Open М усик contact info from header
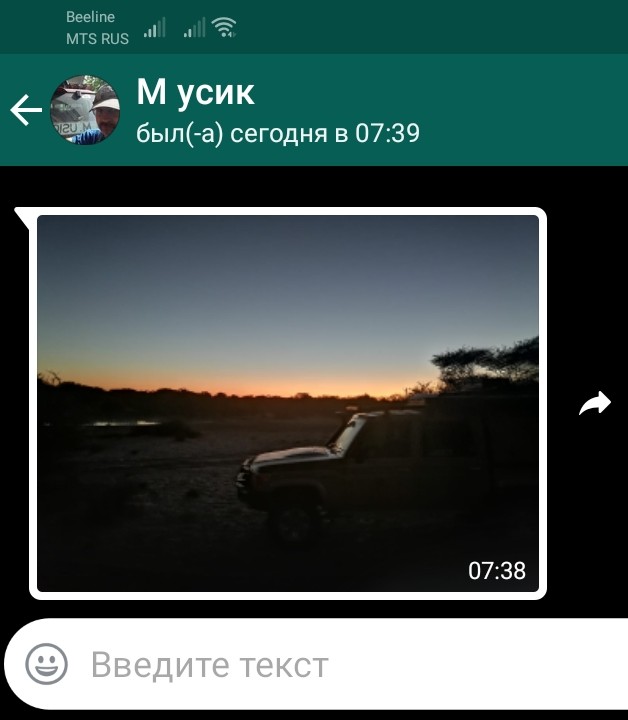 click(x=277, y=110)
